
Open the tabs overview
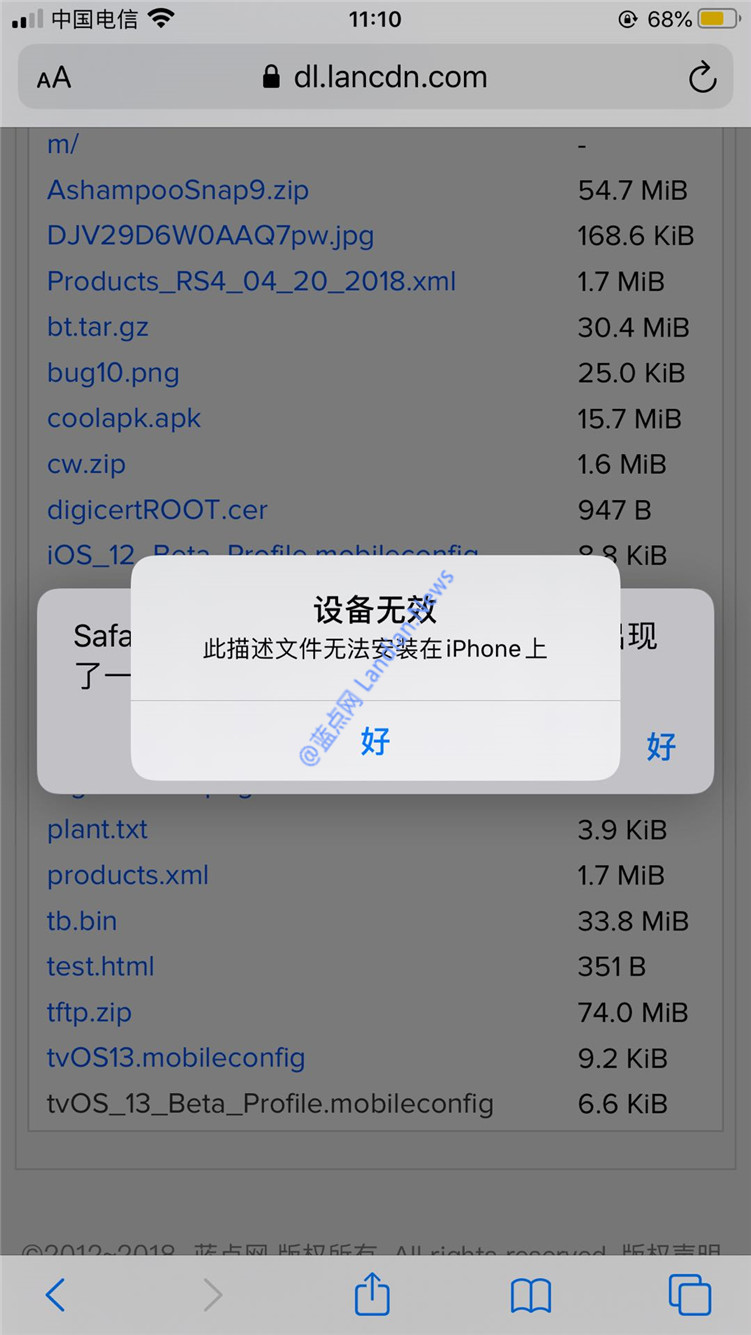tap(689, 1295)
